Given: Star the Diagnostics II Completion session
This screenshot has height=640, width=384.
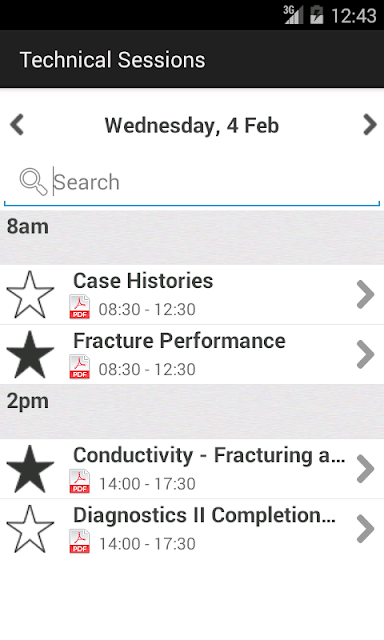Looking at the screenshot, I should (x=30, y=529).
